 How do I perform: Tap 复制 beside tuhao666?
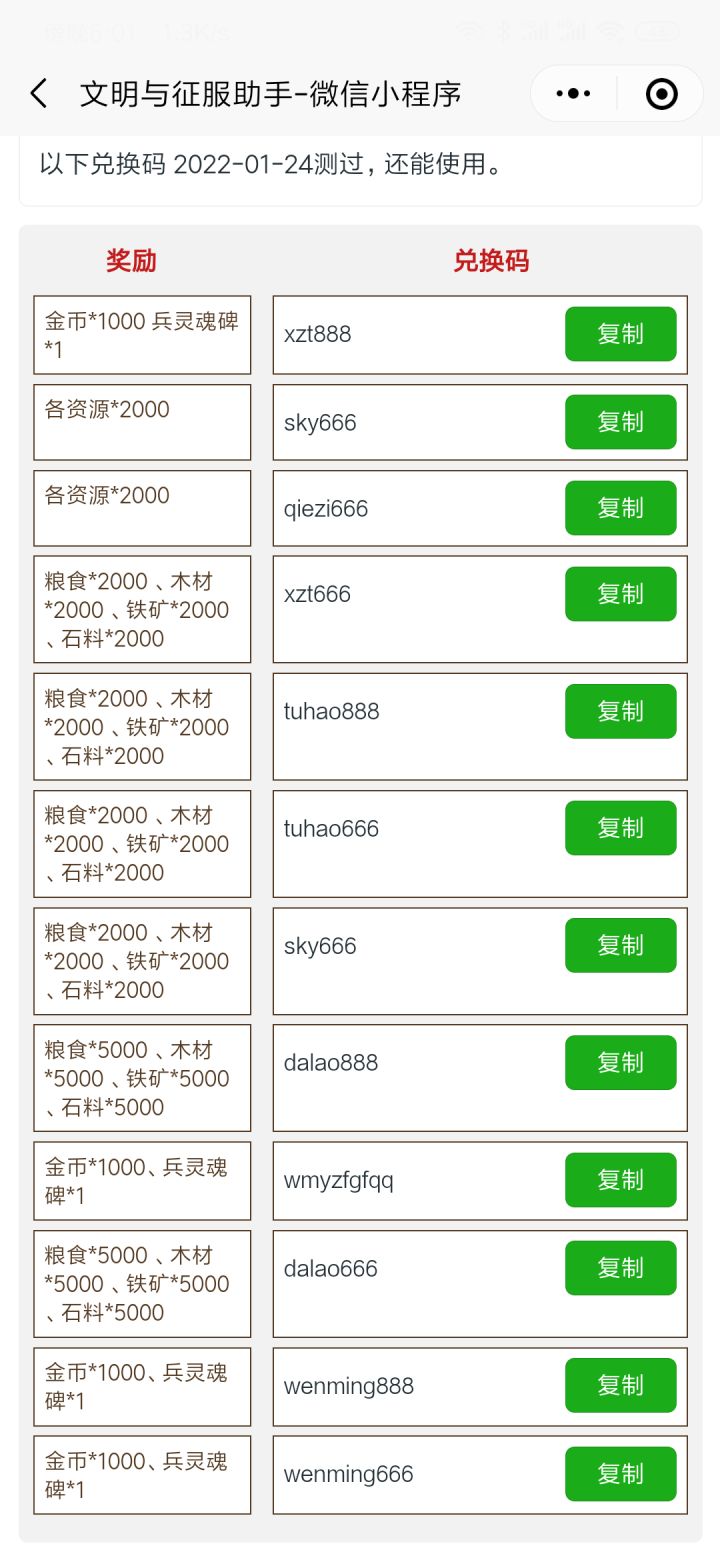620,828
